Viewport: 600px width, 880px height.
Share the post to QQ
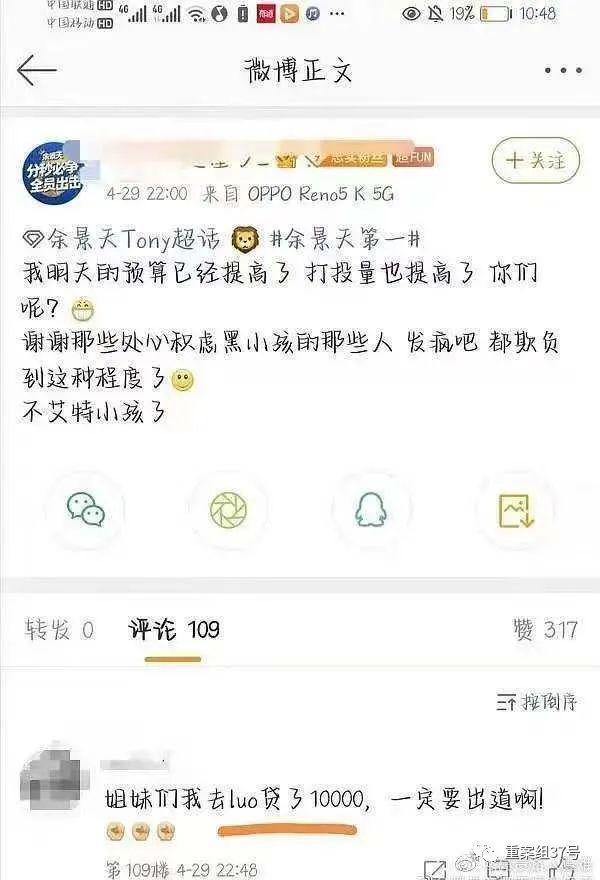pos(371,510)
